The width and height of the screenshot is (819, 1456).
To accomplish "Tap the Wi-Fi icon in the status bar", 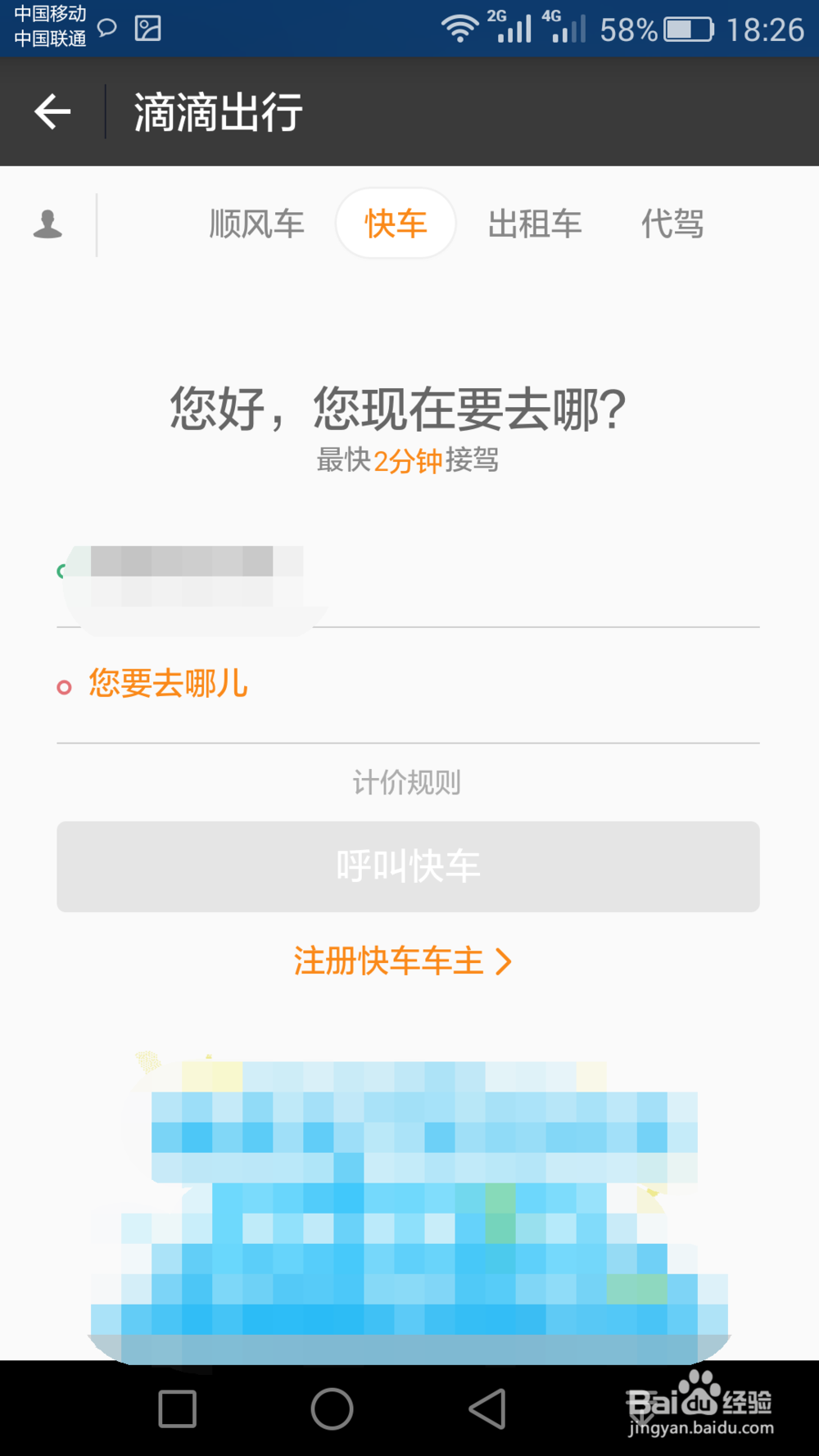I will [459, 27].
